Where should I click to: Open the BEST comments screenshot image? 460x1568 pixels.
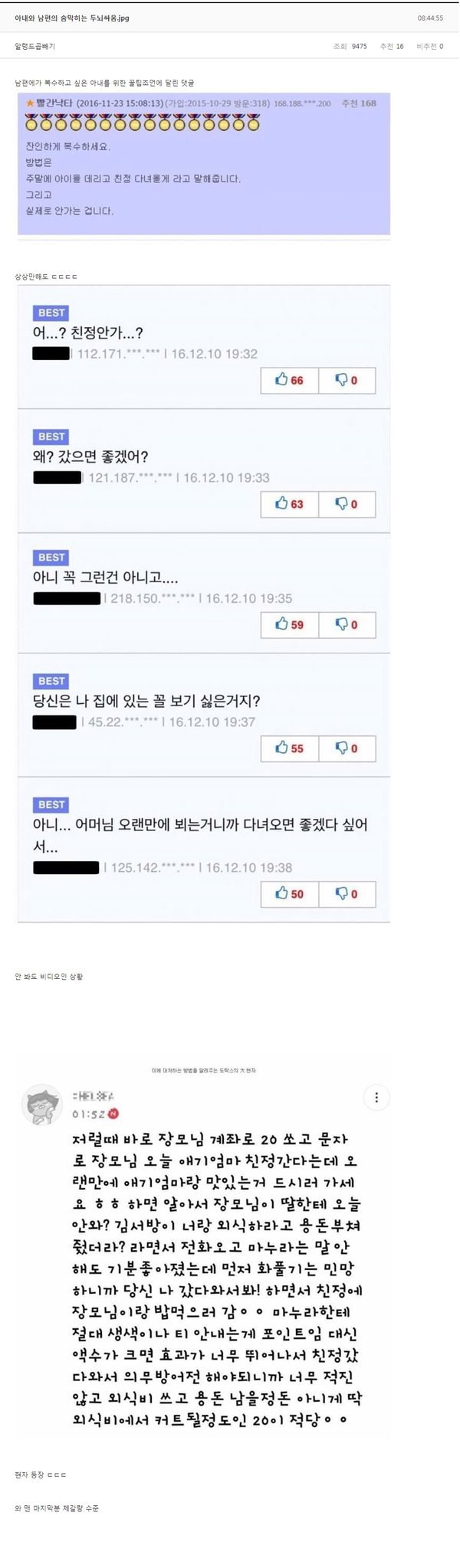pos(203,604)
